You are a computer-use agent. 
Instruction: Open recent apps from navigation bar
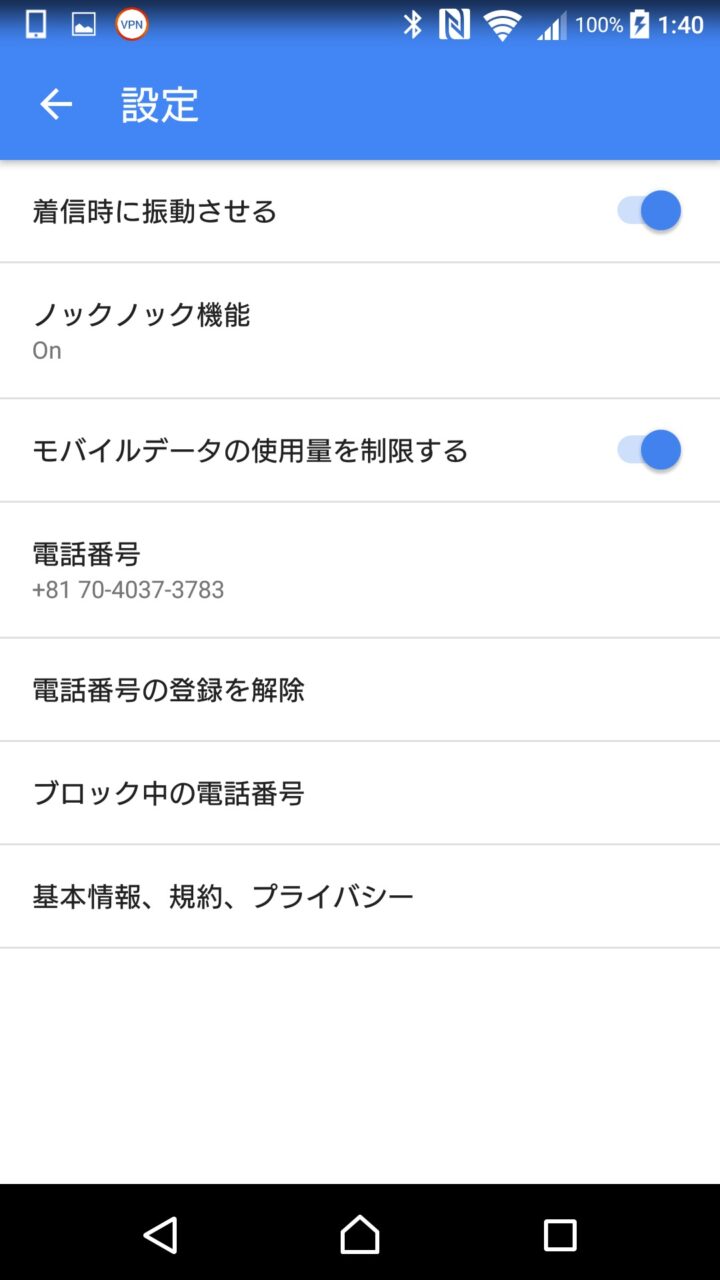560,1235
